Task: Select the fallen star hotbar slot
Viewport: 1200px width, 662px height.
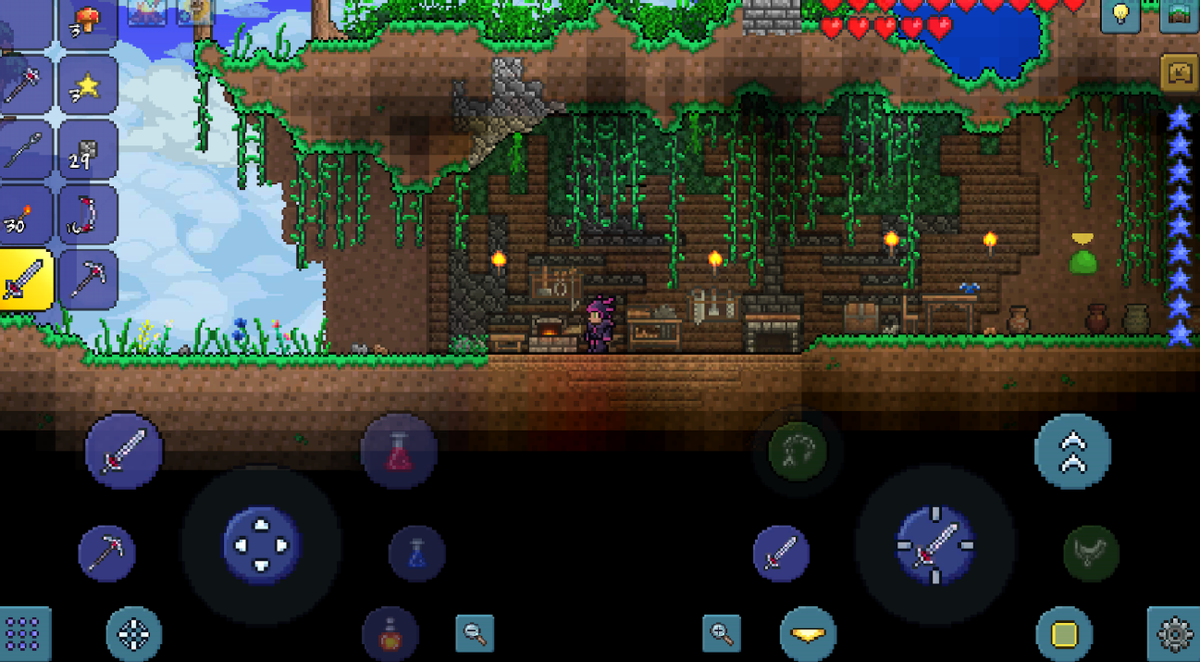Action: point(88,87)
